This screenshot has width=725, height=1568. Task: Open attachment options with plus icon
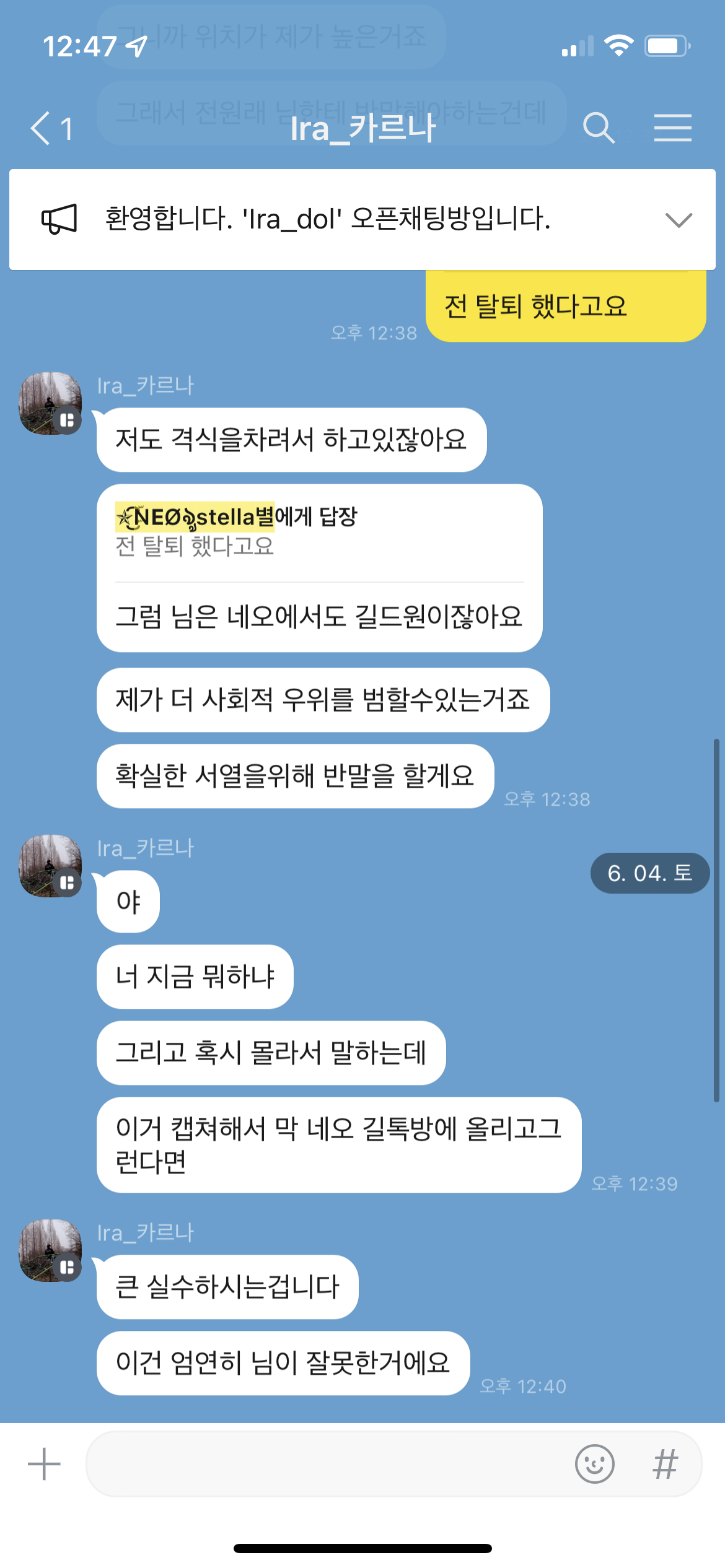44,1464
